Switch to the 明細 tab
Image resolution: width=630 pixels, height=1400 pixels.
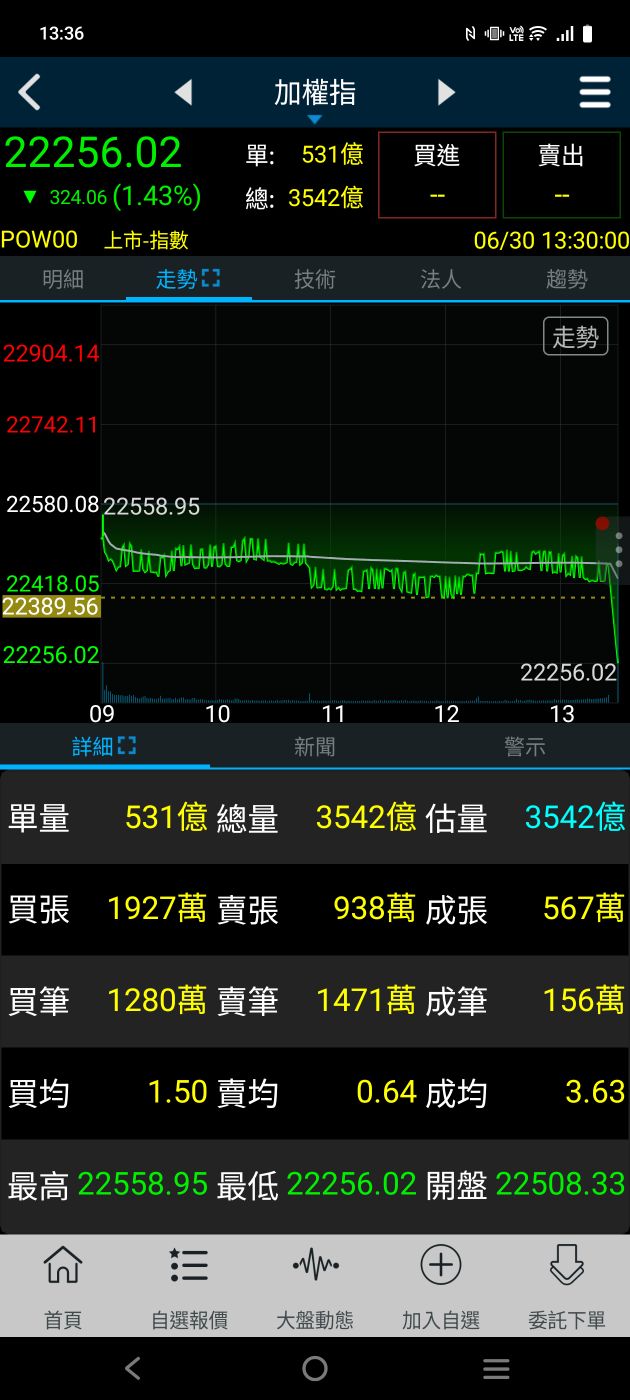click(x=63, y=280)
